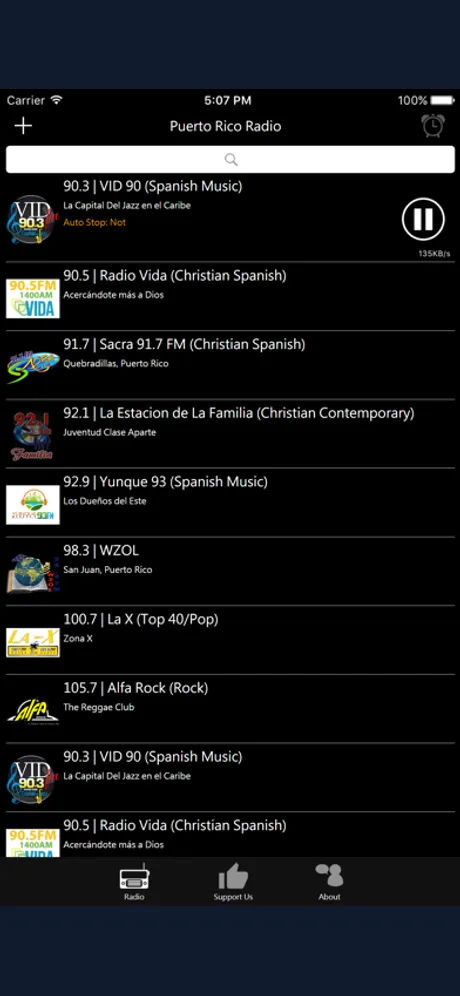Select 91.7 Sacra 91.7 FM station
The height and width of the screenshot is (996, 460).
(230, 365)
